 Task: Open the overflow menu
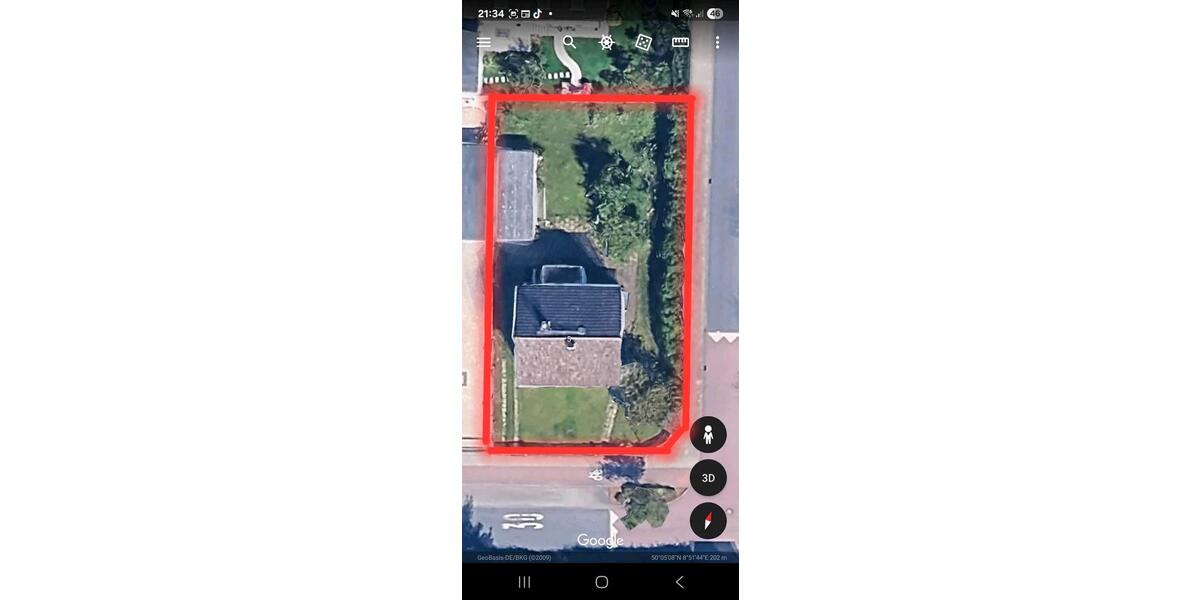tap(717, 42)
